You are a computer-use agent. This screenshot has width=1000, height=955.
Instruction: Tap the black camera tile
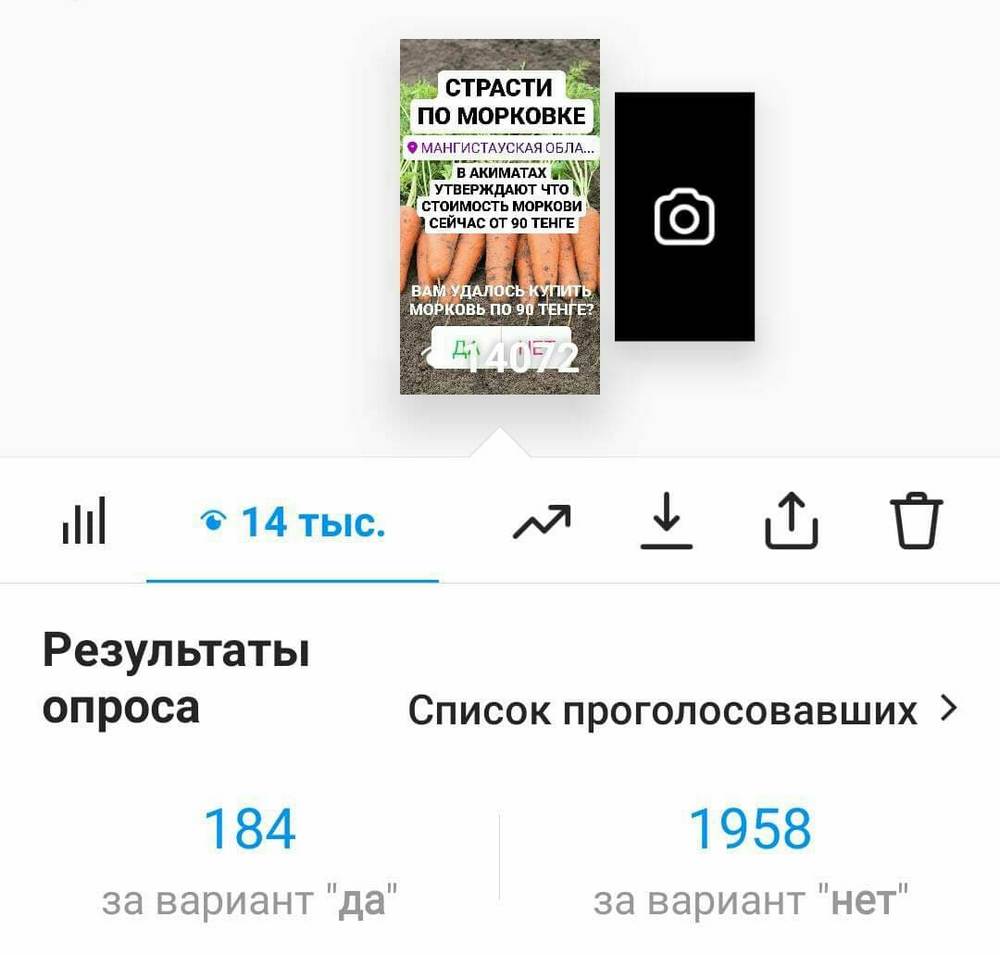[684, 217]
